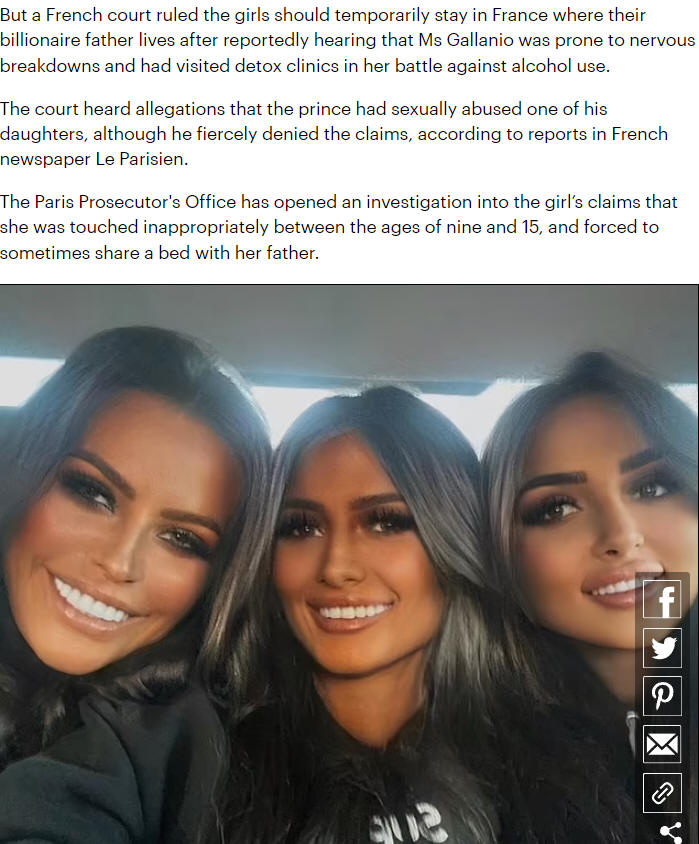Share the photo on Twitter

click(x=662, y=648)
